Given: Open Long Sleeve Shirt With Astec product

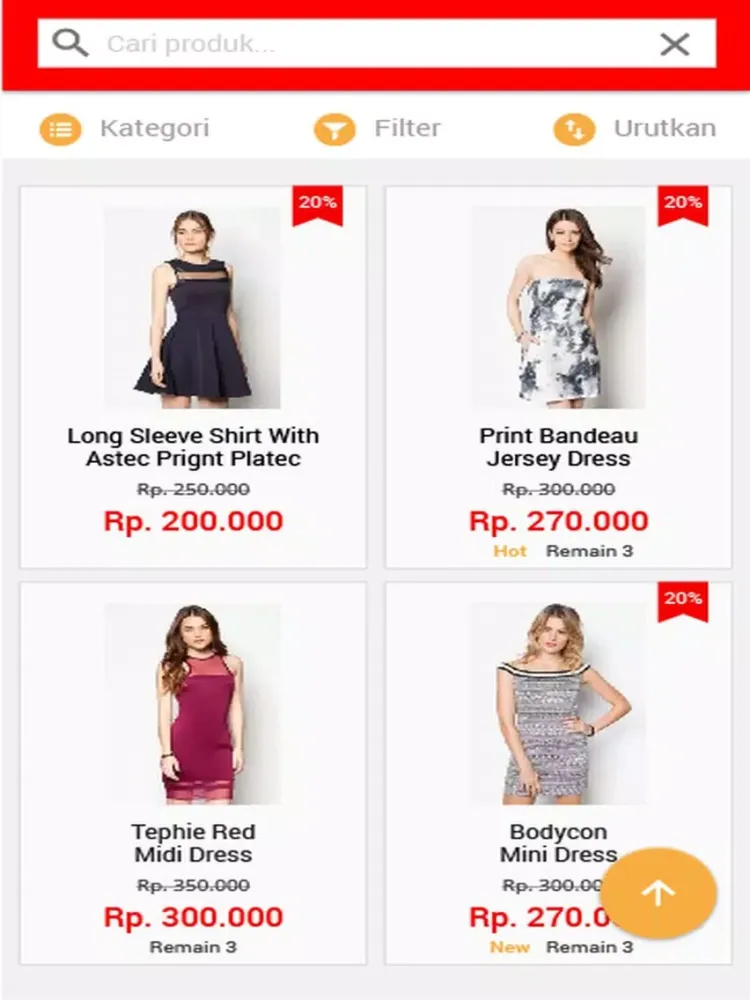Looking at the screenshot, I should coord(193,376).
